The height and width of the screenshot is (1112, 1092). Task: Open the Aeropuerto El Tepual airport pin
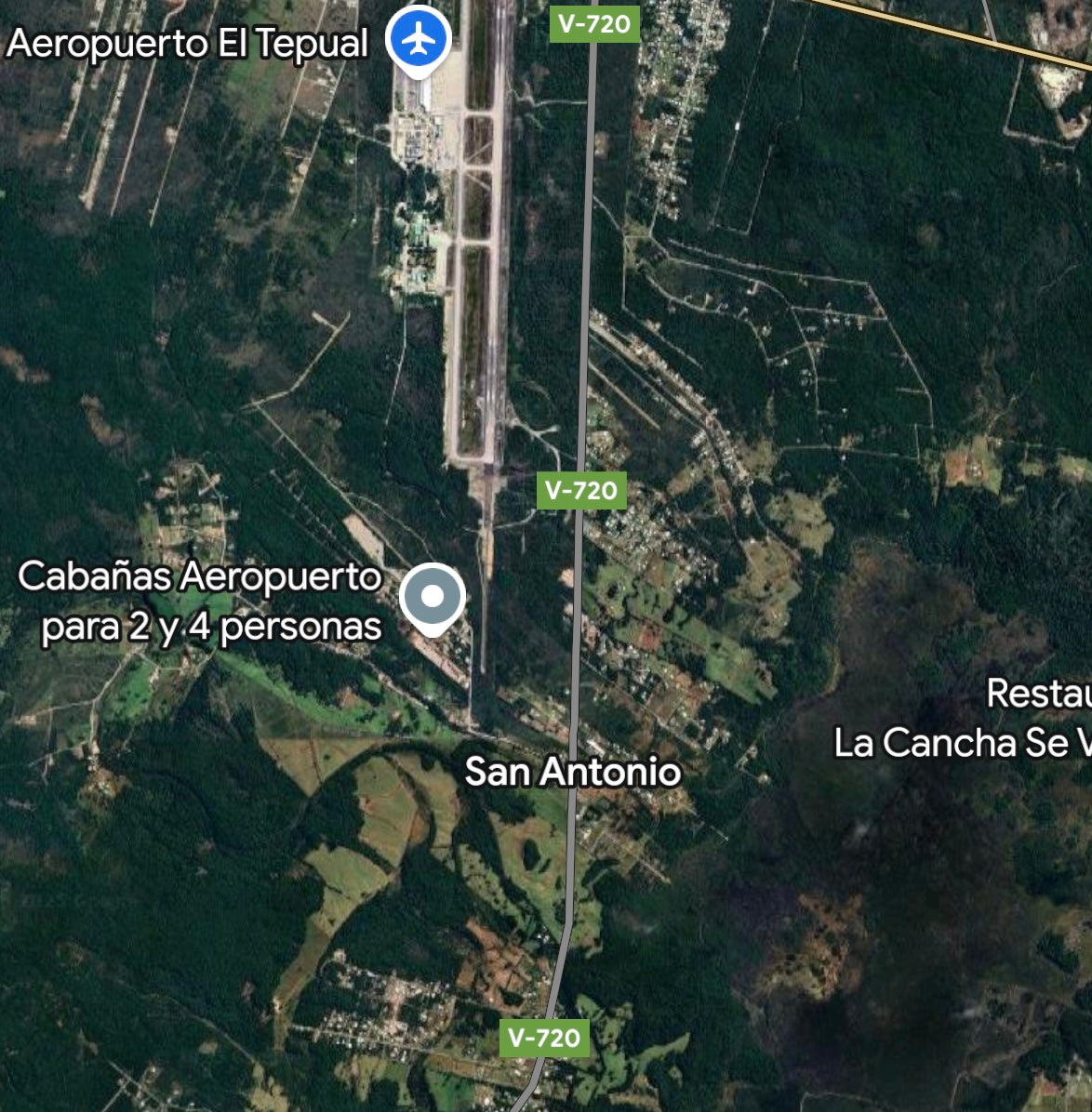(419, 38)
